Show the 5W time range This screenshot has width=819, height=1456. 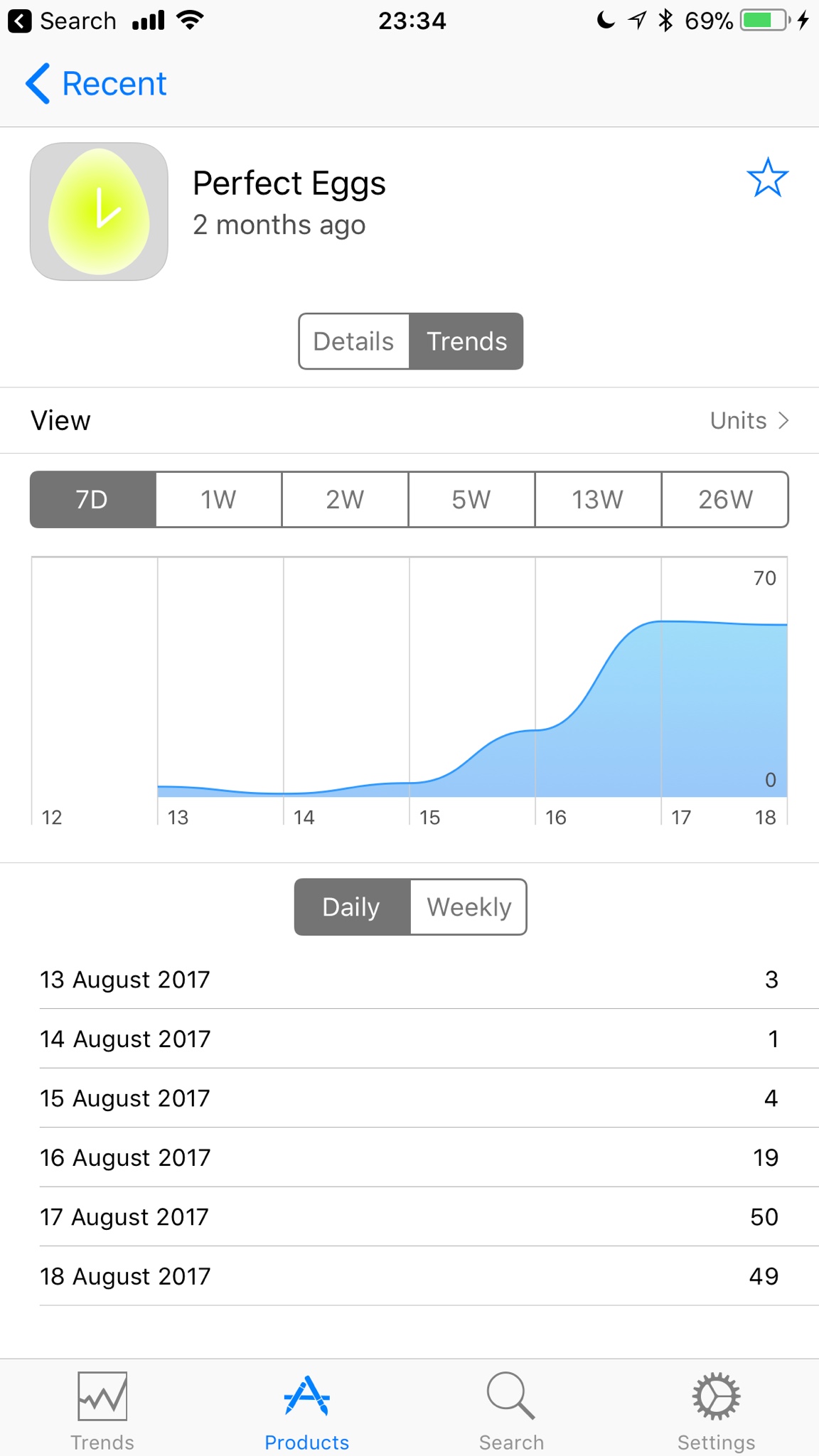click(x=471, y=499)
